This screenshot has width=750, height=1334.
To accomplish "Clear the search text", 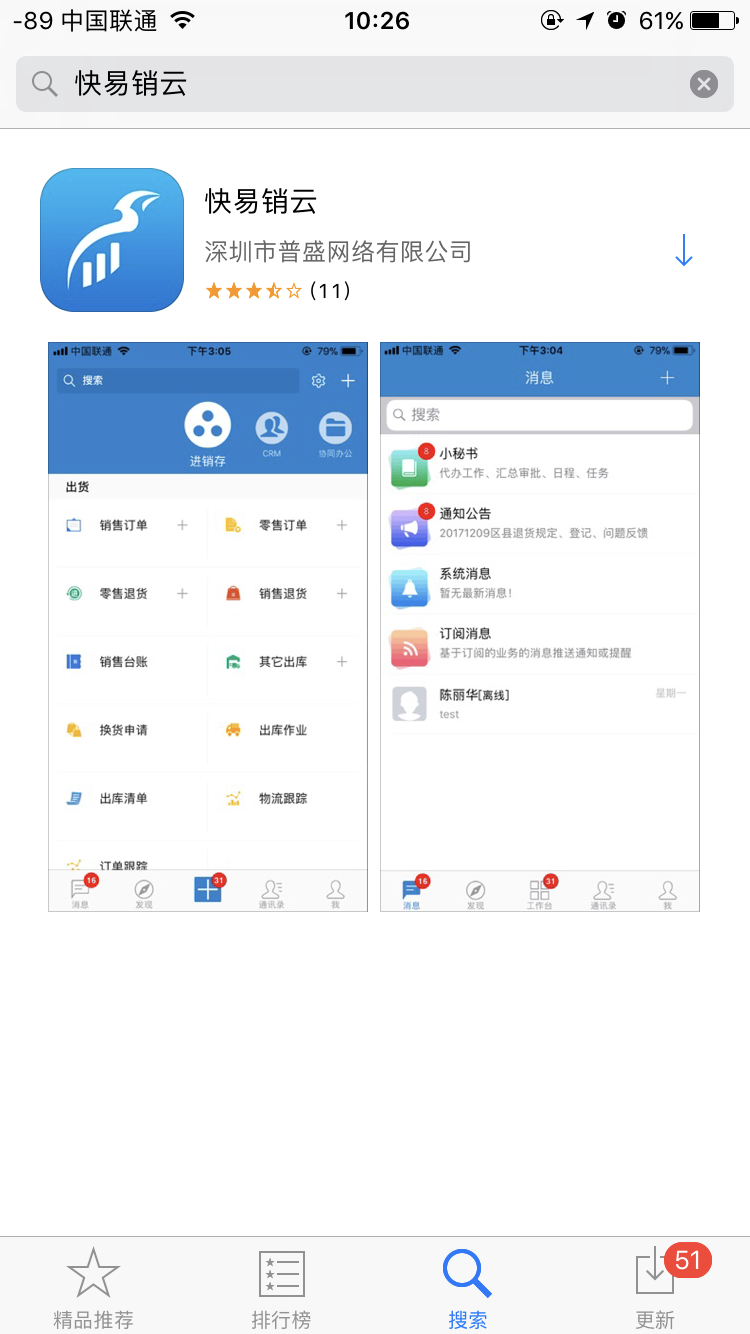I will (x=704, y=84).
